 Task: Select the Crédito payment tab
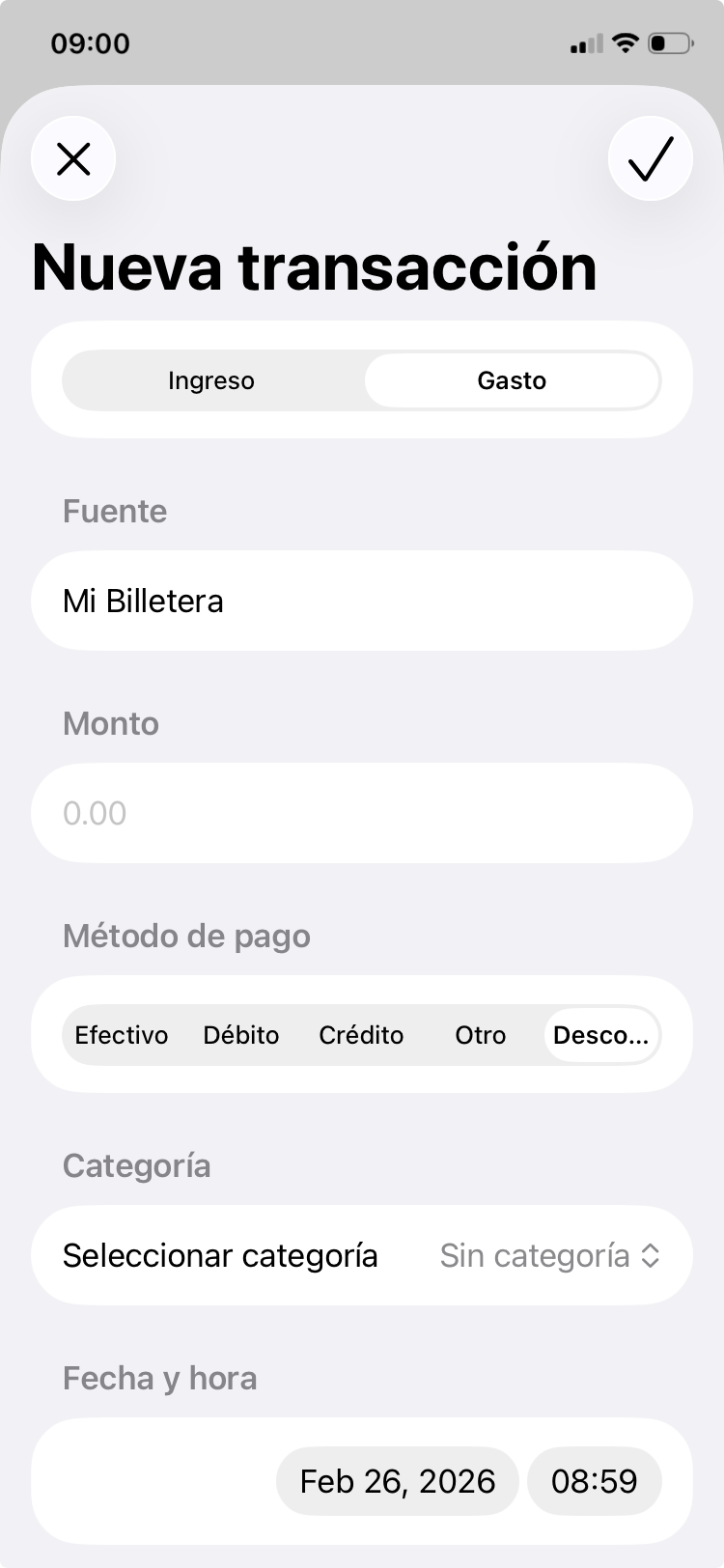point(361,1034)
